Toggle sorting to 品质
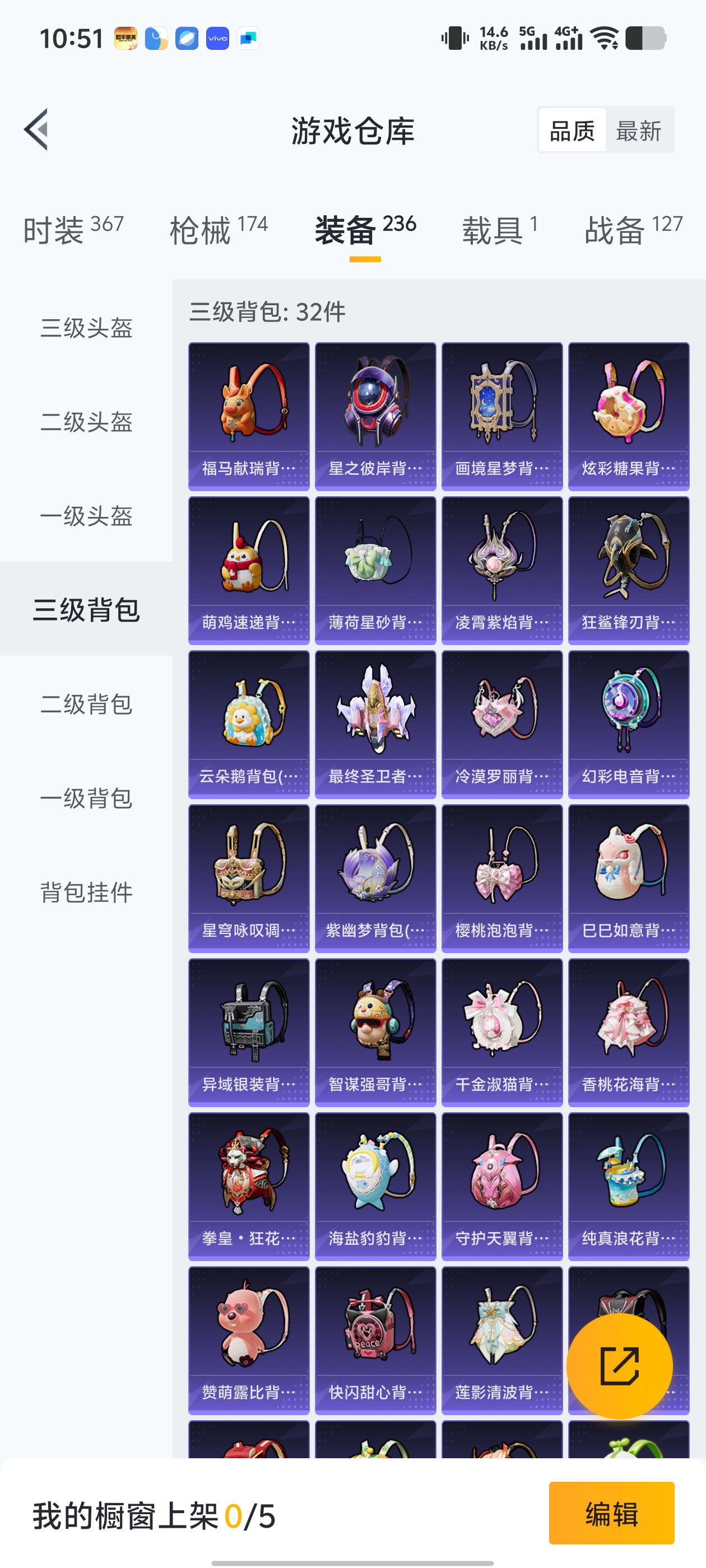This screenshot has width=706, height=1568. pos(572,130)
